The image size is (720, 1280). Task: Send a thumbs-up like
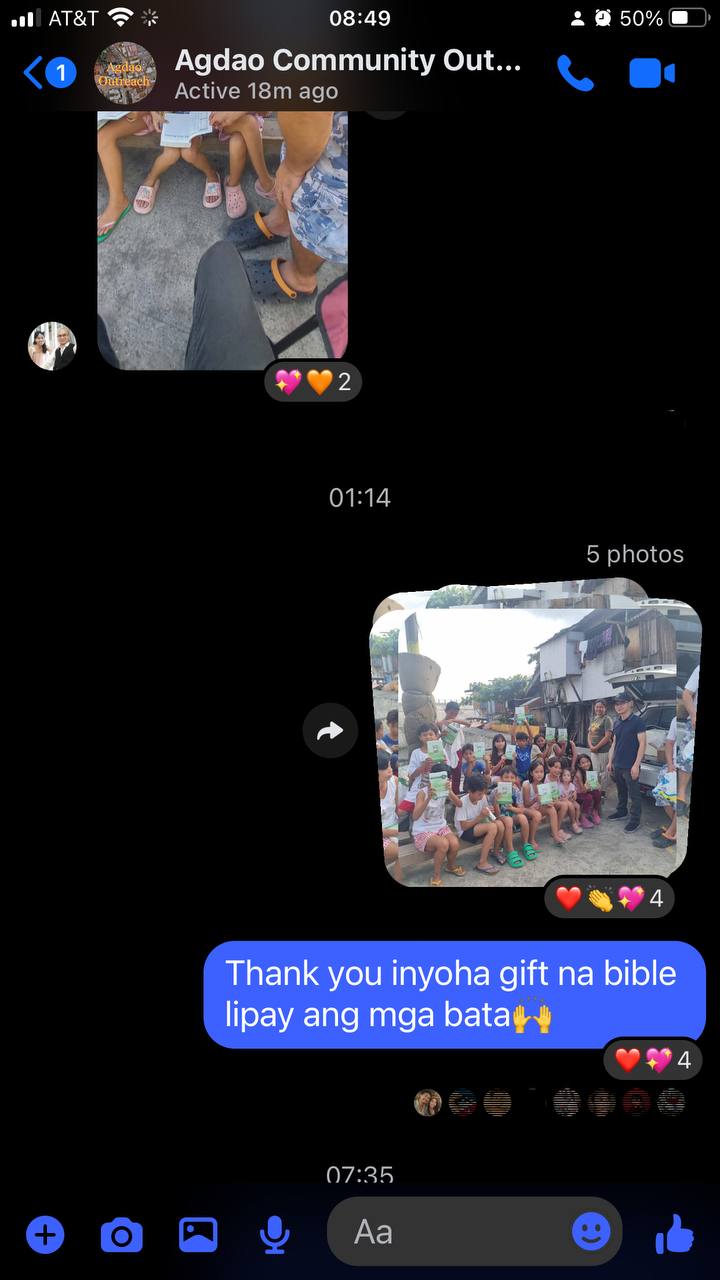pos(675,1233)
